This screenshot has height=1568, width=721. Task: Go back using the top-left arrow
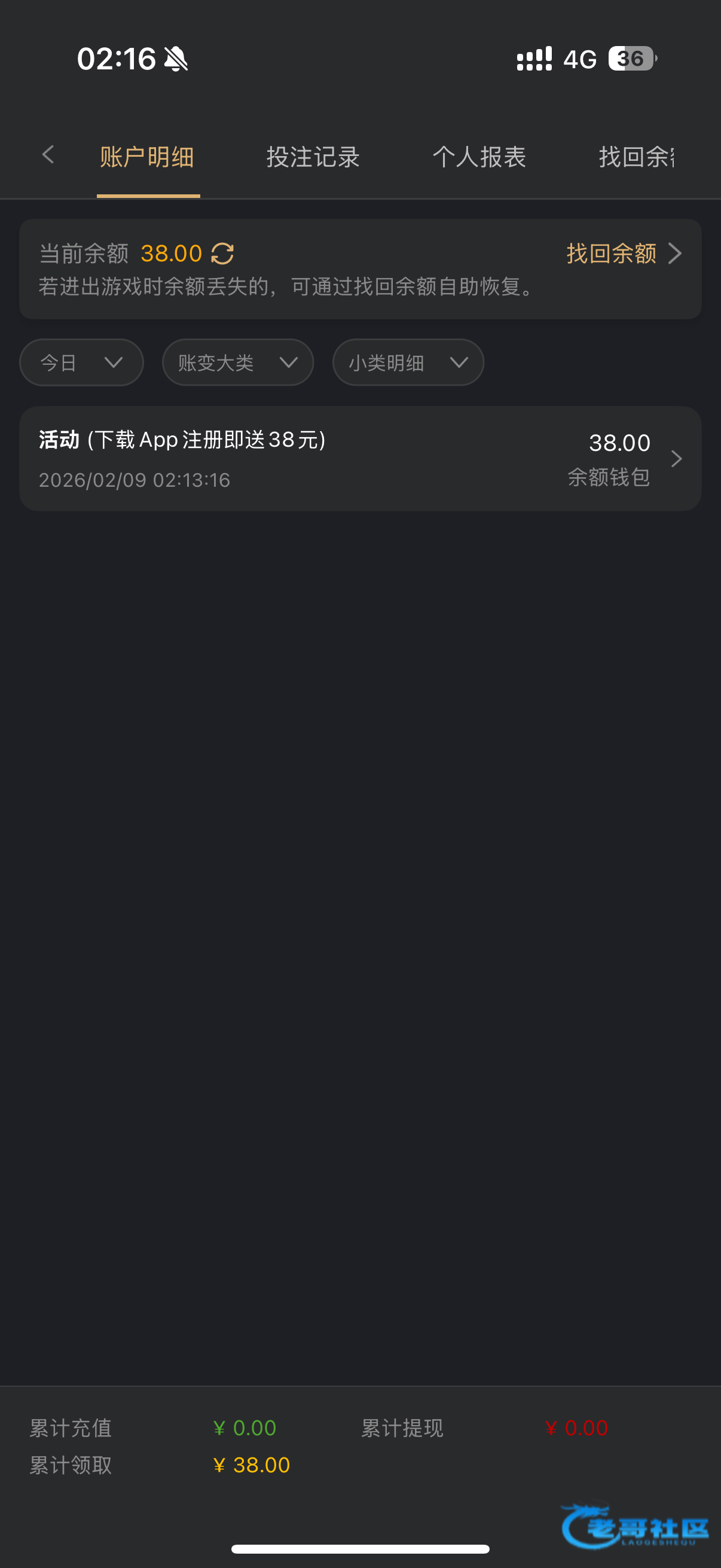pyautogui.click(x=48, y=155)
